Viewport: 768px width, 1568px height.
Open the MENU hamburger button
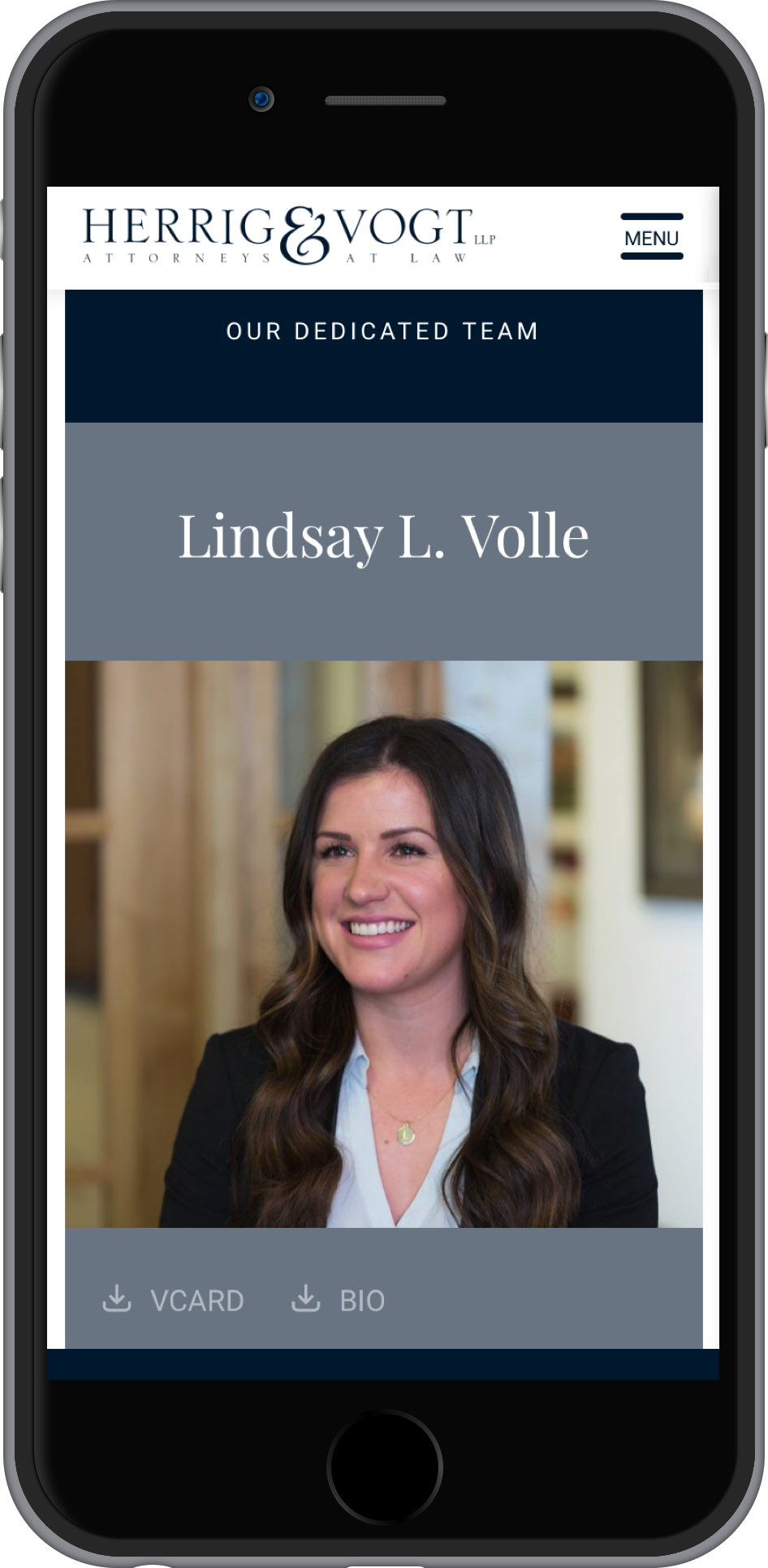pos(651,237)
